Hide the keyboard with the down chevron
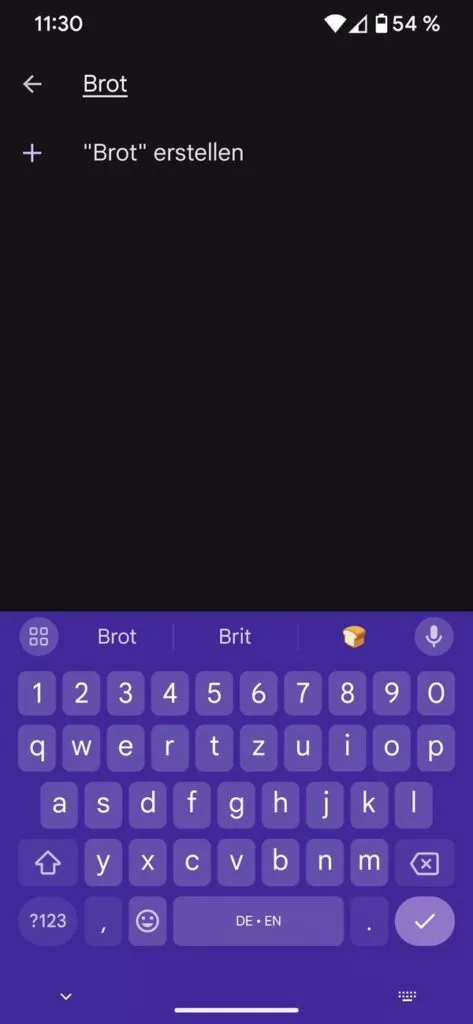The width and height of the screenshot is (473, 1024). [x=65, y=996]
